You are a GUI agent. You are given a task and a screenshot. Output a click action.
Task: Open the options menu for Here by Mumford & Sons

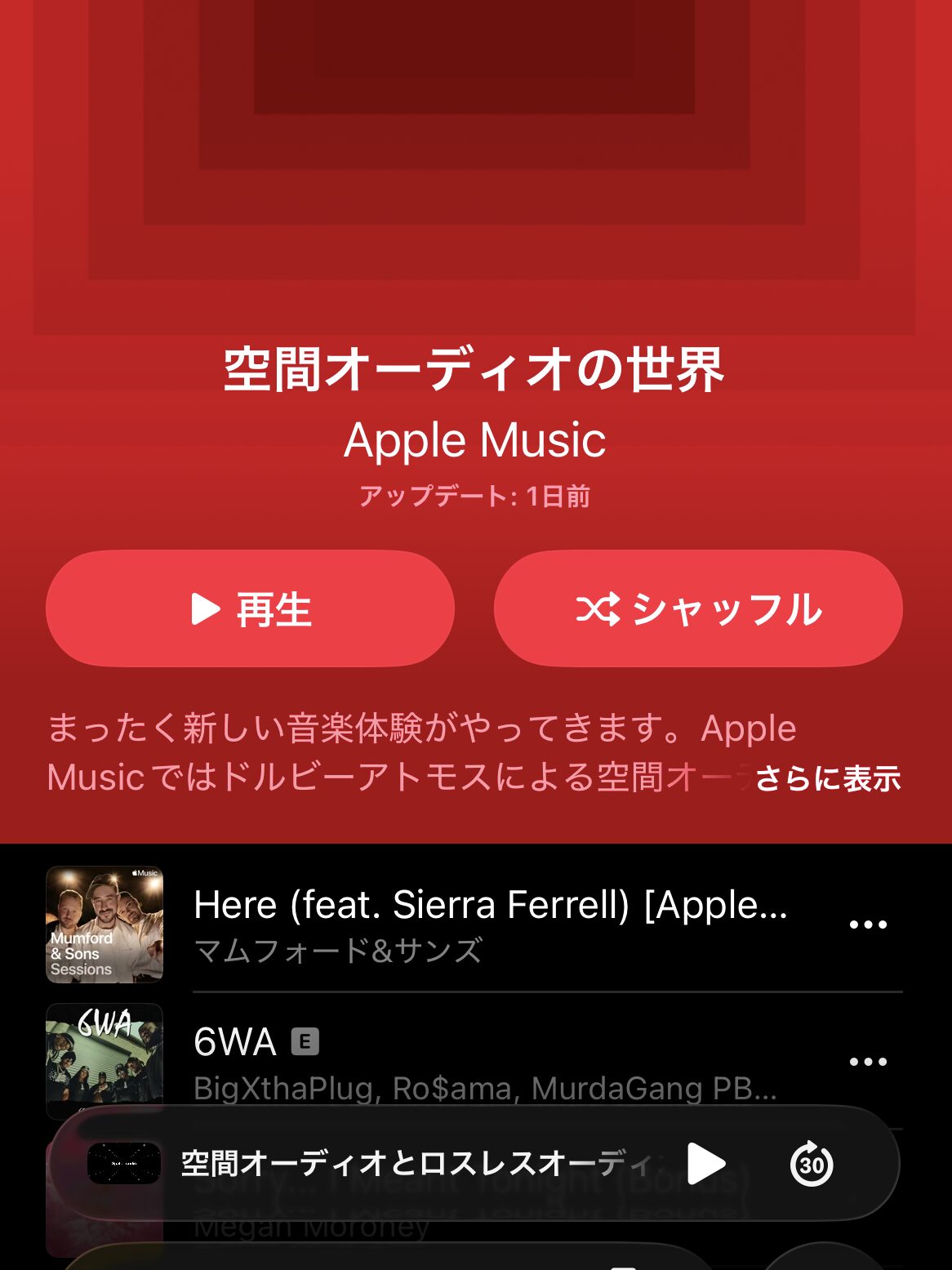(870, 923)
